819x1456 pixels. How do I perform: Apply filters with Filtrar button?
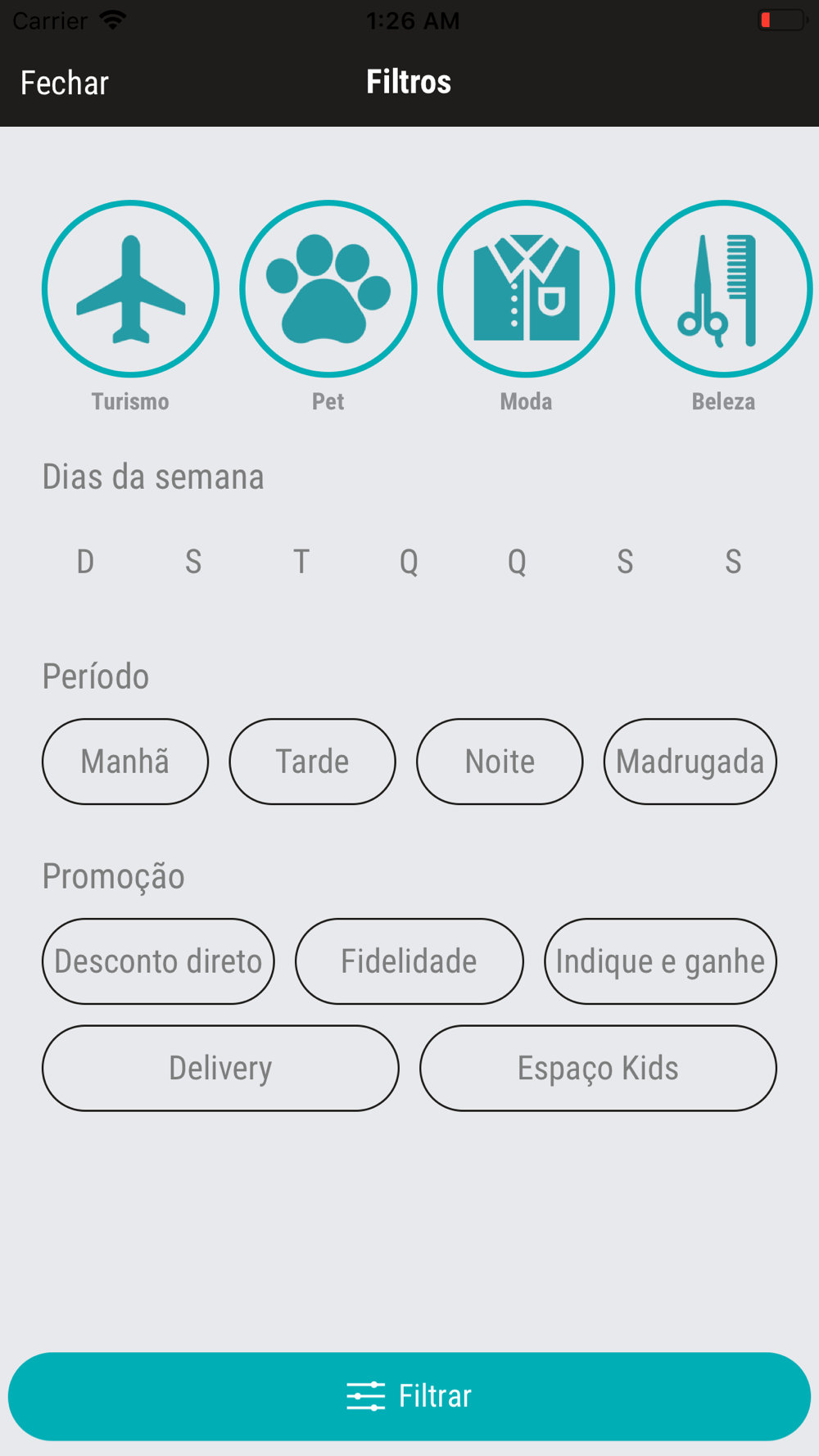pos(409,1396)
